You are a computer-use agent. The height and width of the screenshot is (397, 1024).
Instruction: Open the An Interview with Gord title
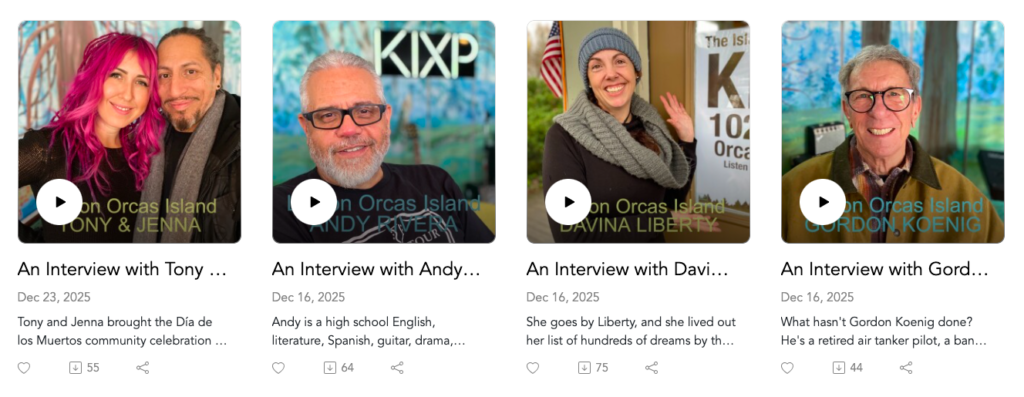(884, 269)
